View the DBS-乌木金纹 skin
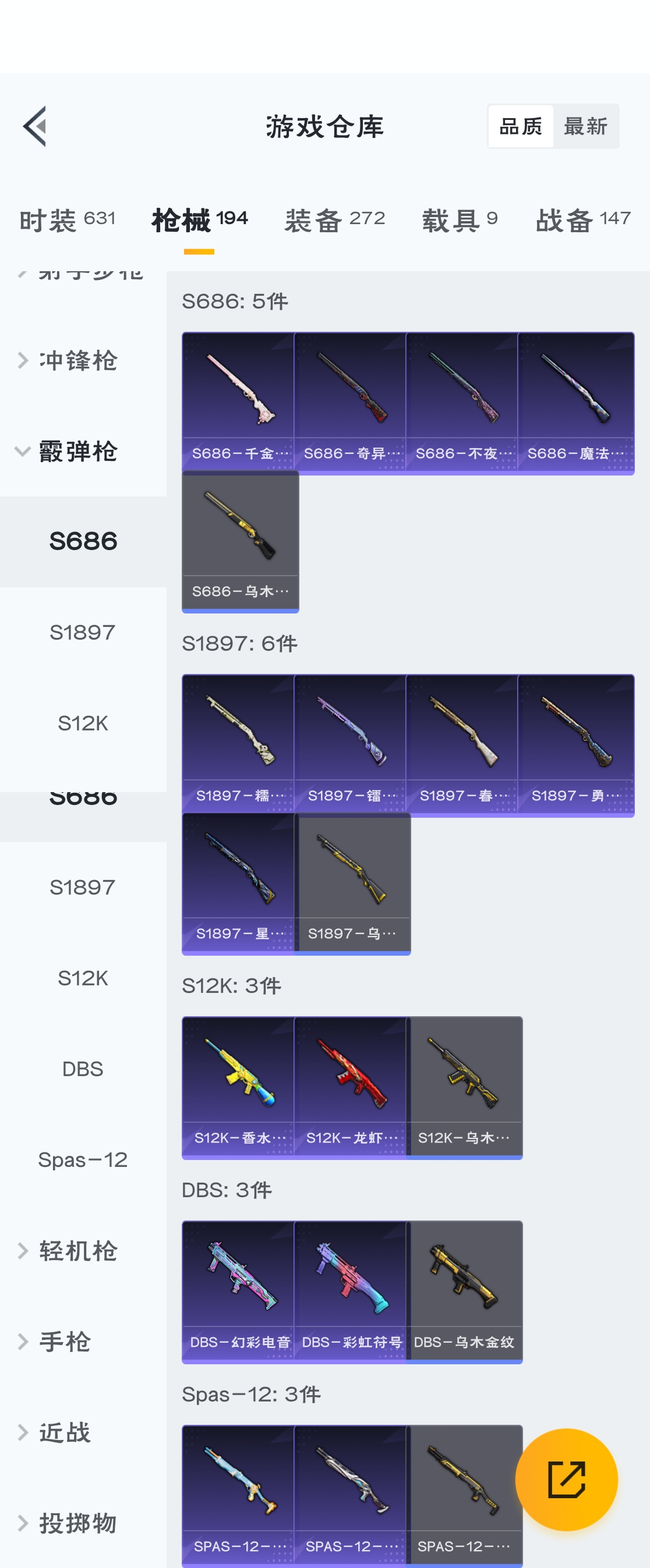 pos(464,1291)
